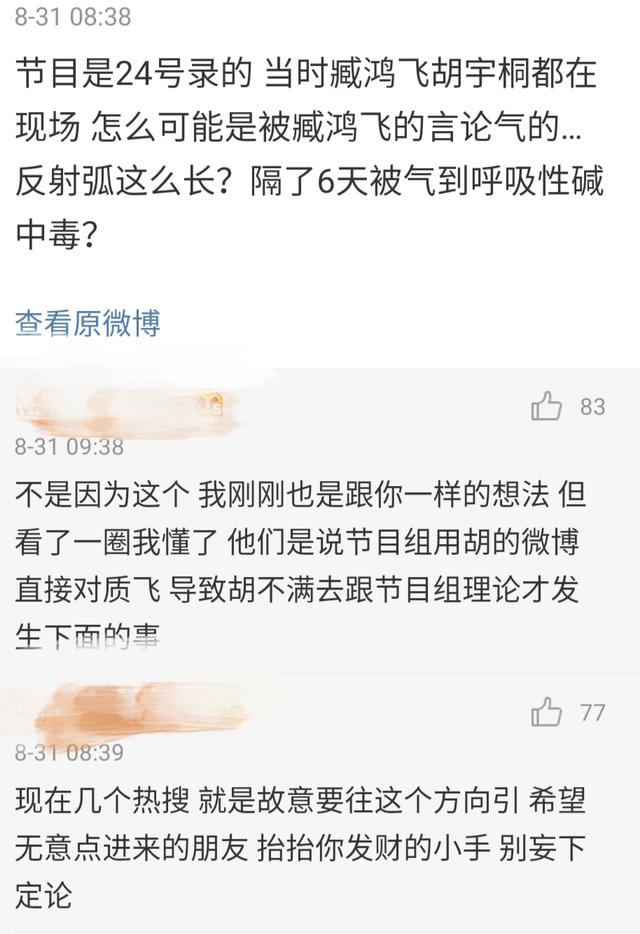Like the comment with 77 likes

pos(547,713)
